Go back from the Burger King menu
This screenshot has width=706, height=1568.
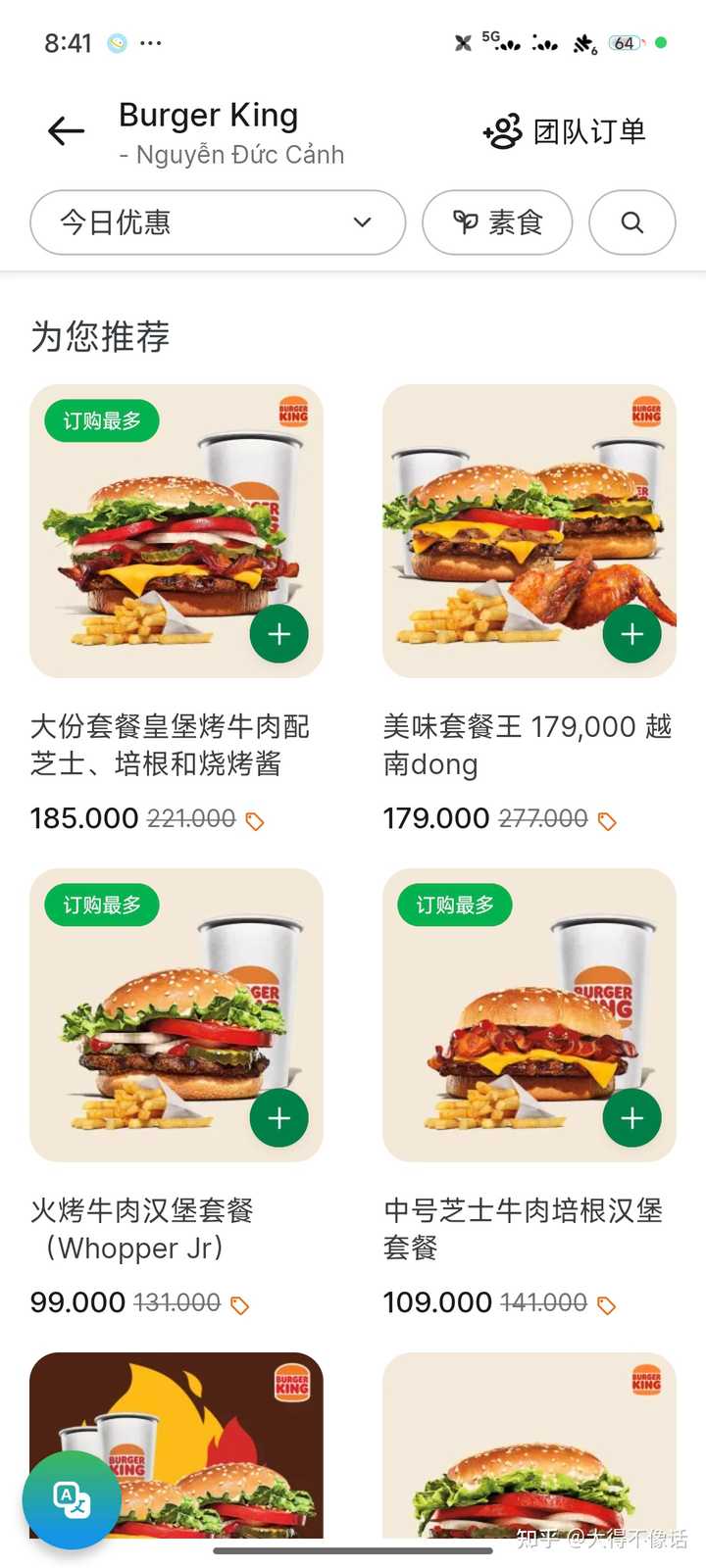66,131
